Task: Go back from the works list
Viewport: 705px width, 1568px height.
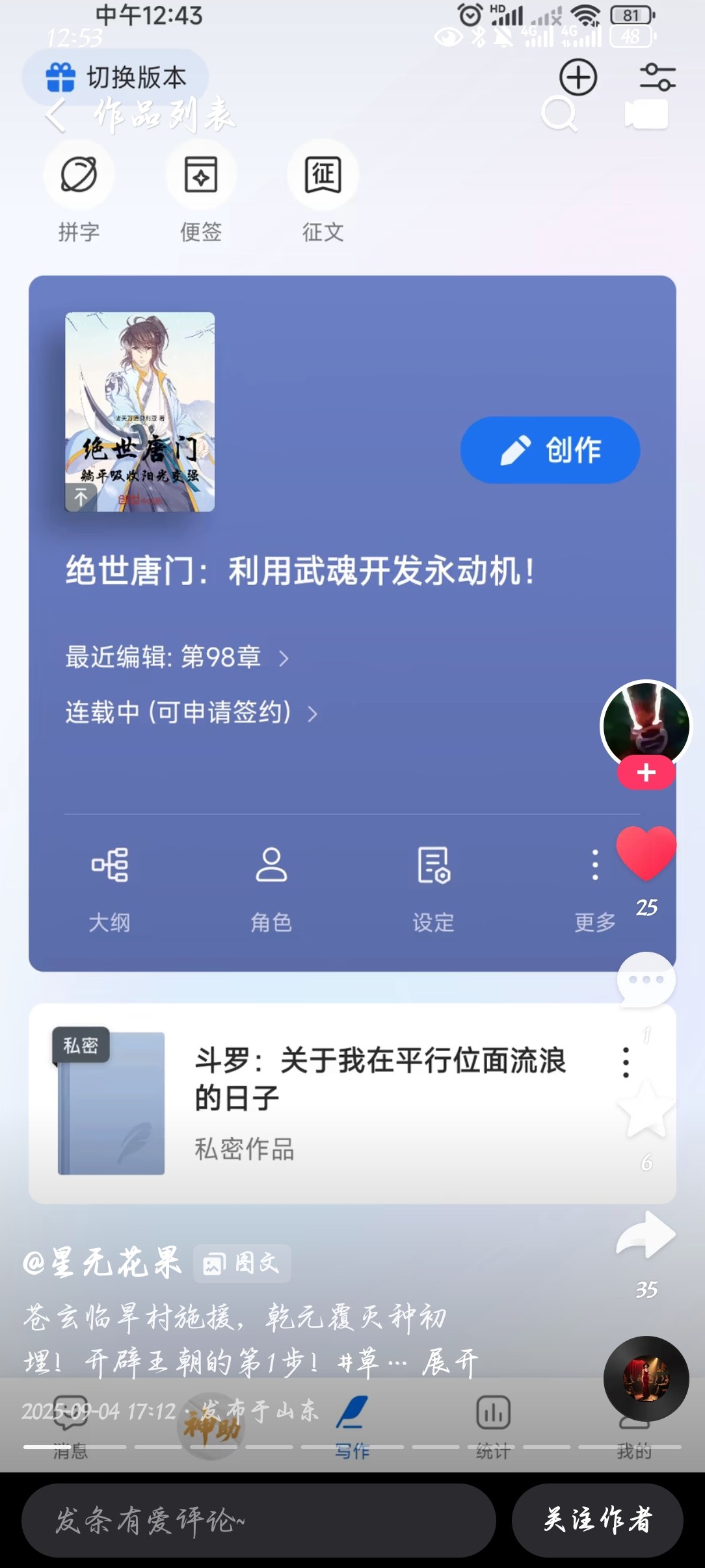Action: pos(56,116)
